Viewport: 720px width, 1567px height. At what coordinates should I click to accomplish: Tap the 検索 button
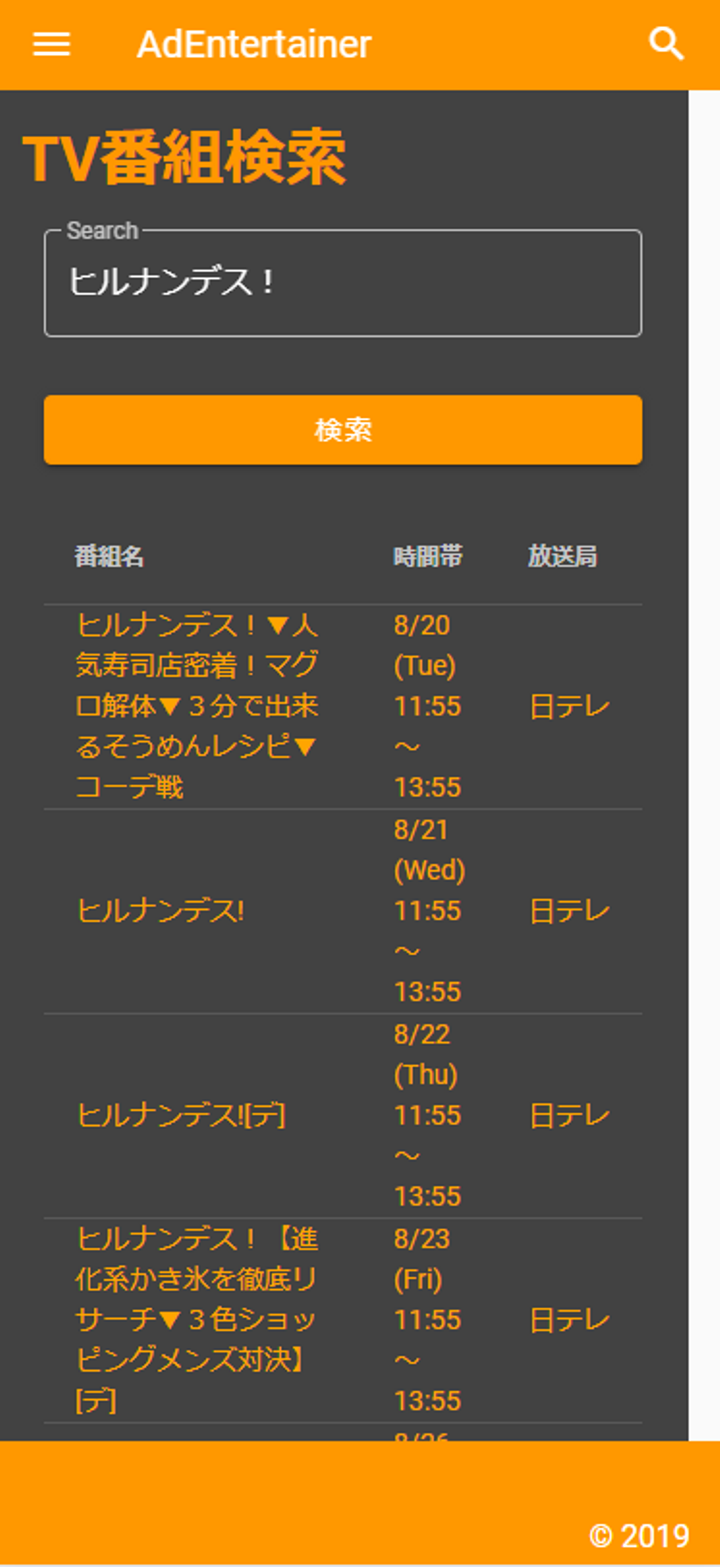click(x=343, y=430)
